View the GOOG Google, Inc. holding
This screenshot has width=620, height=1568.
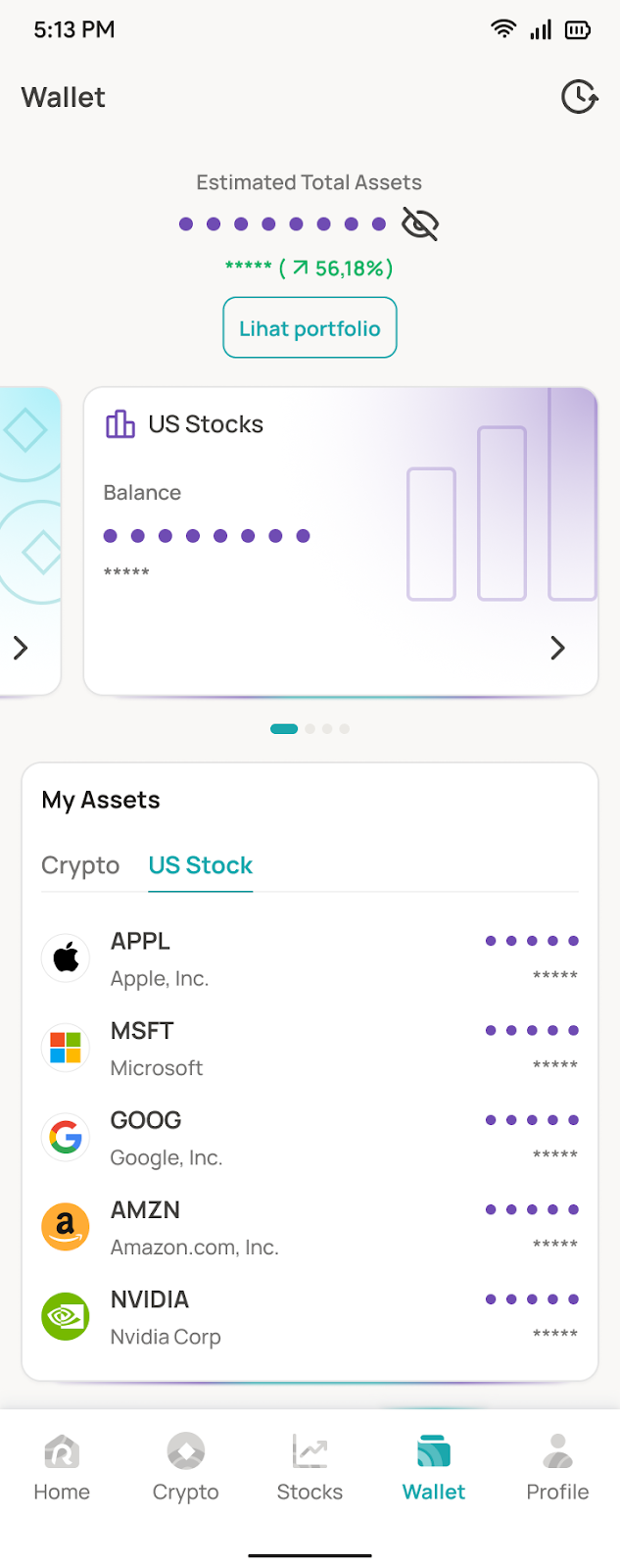310,1138
